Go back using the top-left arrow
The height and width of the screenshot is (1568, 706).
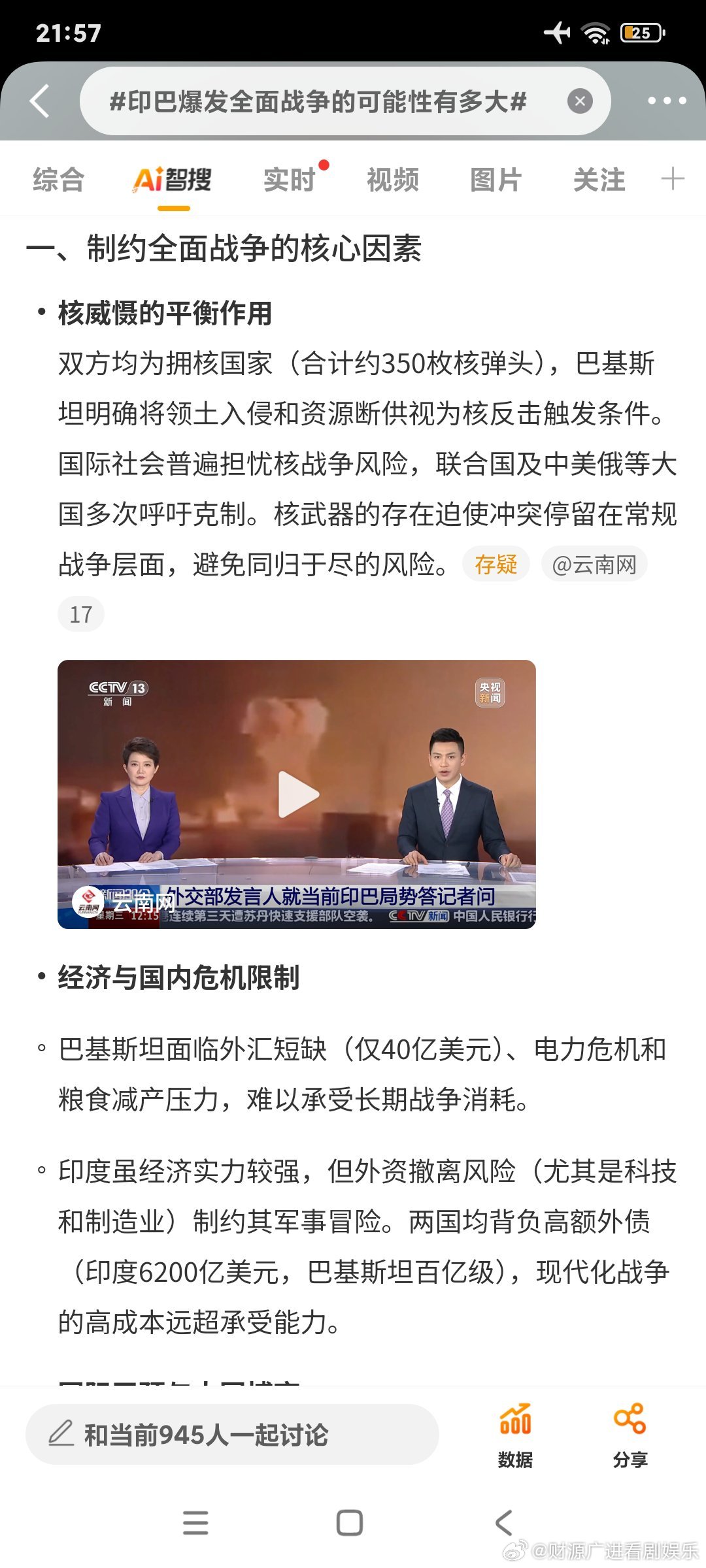[x=40, y=101]
